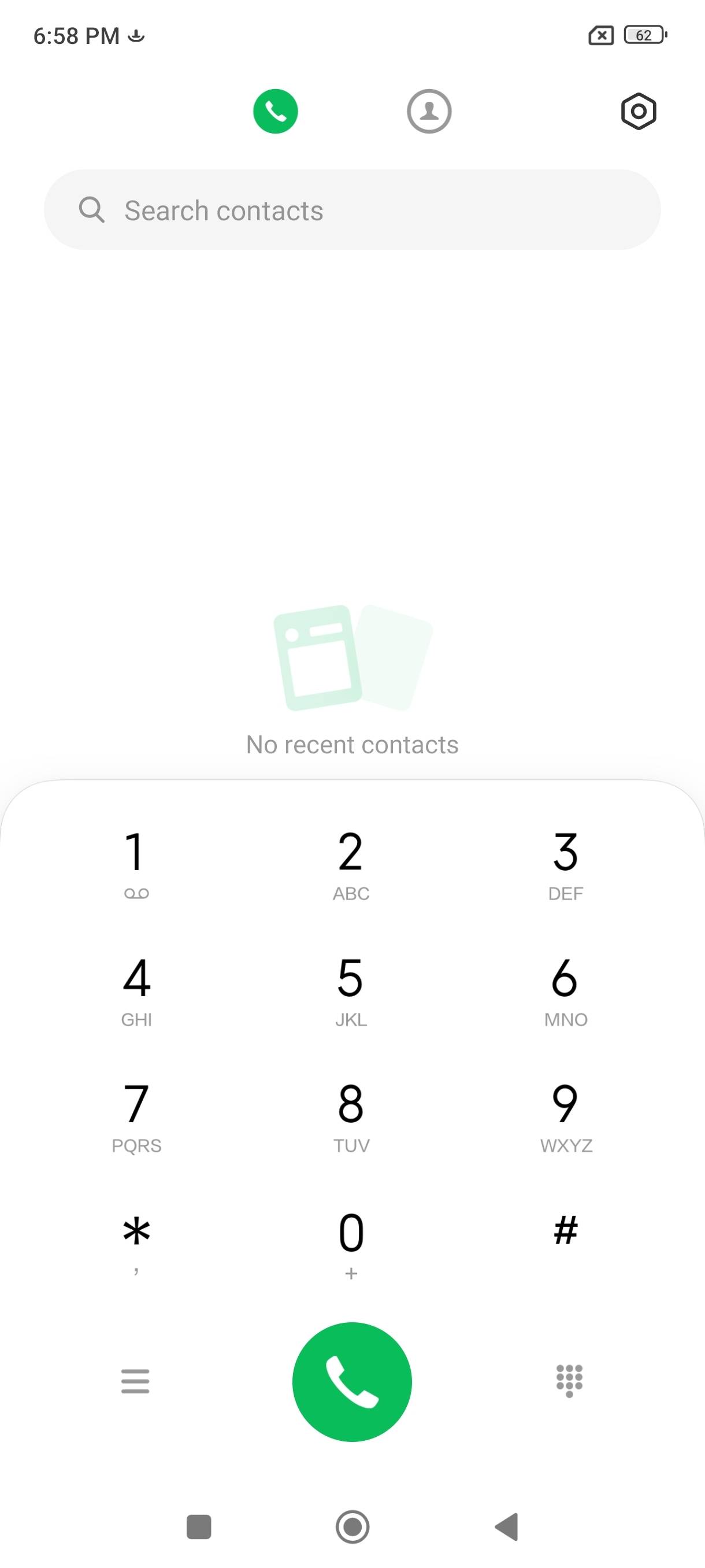
Task: Open the three-line menu beside call button
Action: [135, 1381]
